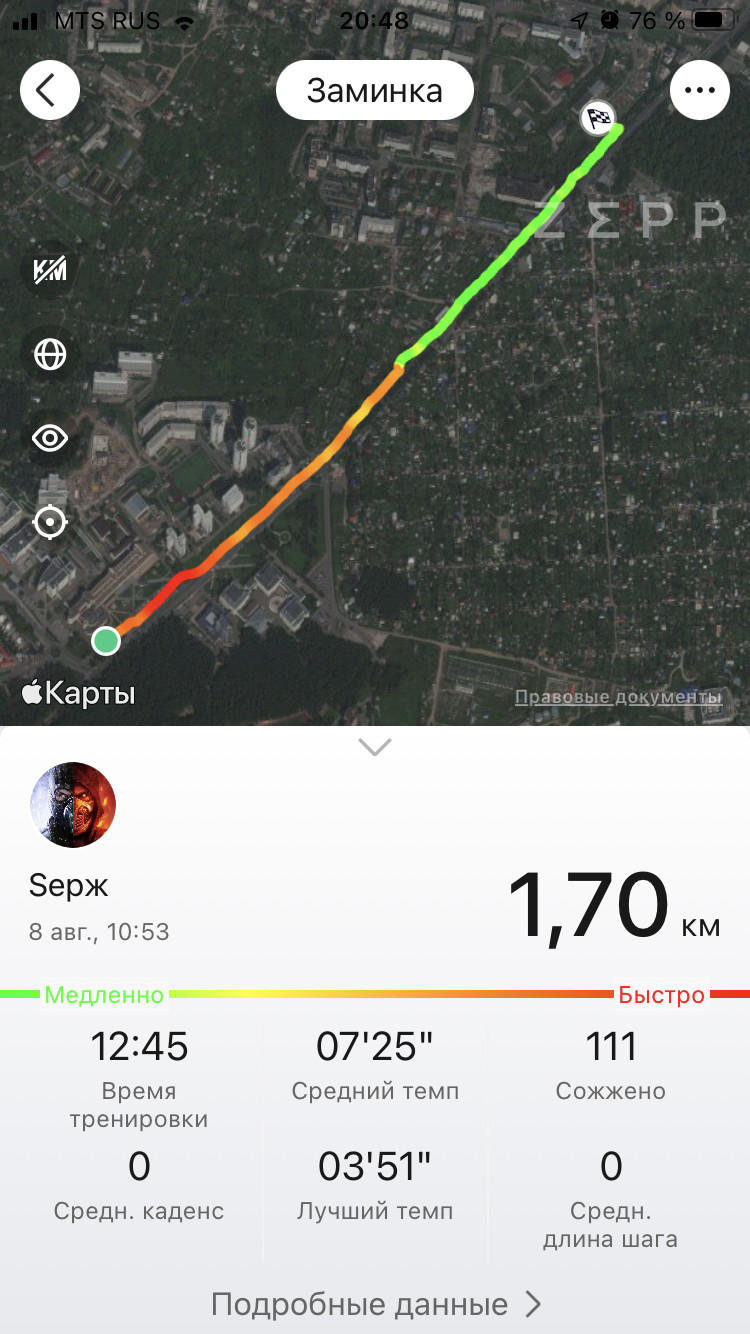Viewport: 750px width, 1334px height.
Task: Recenter the map with the target icon
Action: pos(50,522)
